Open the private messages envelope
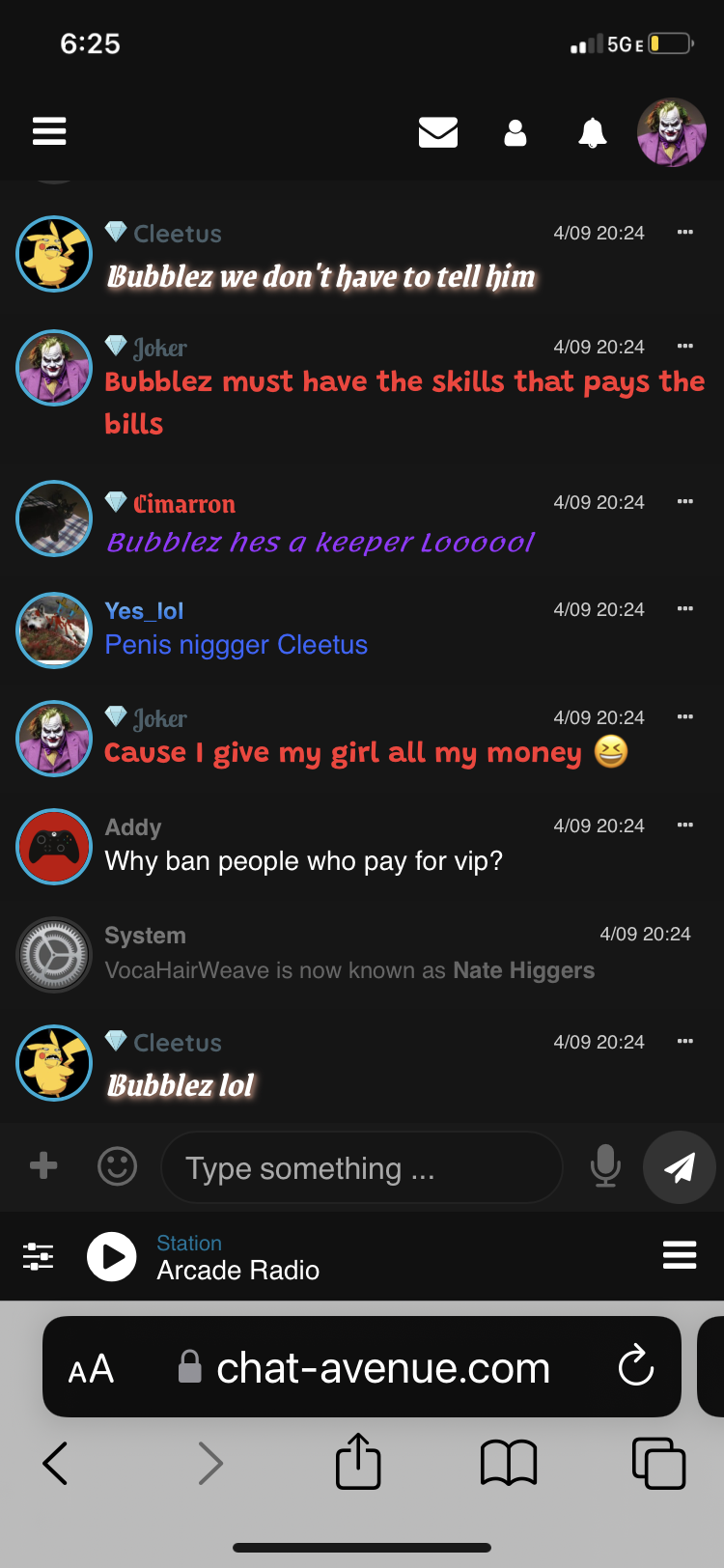 pyautogui.click(x=438, y=132)
